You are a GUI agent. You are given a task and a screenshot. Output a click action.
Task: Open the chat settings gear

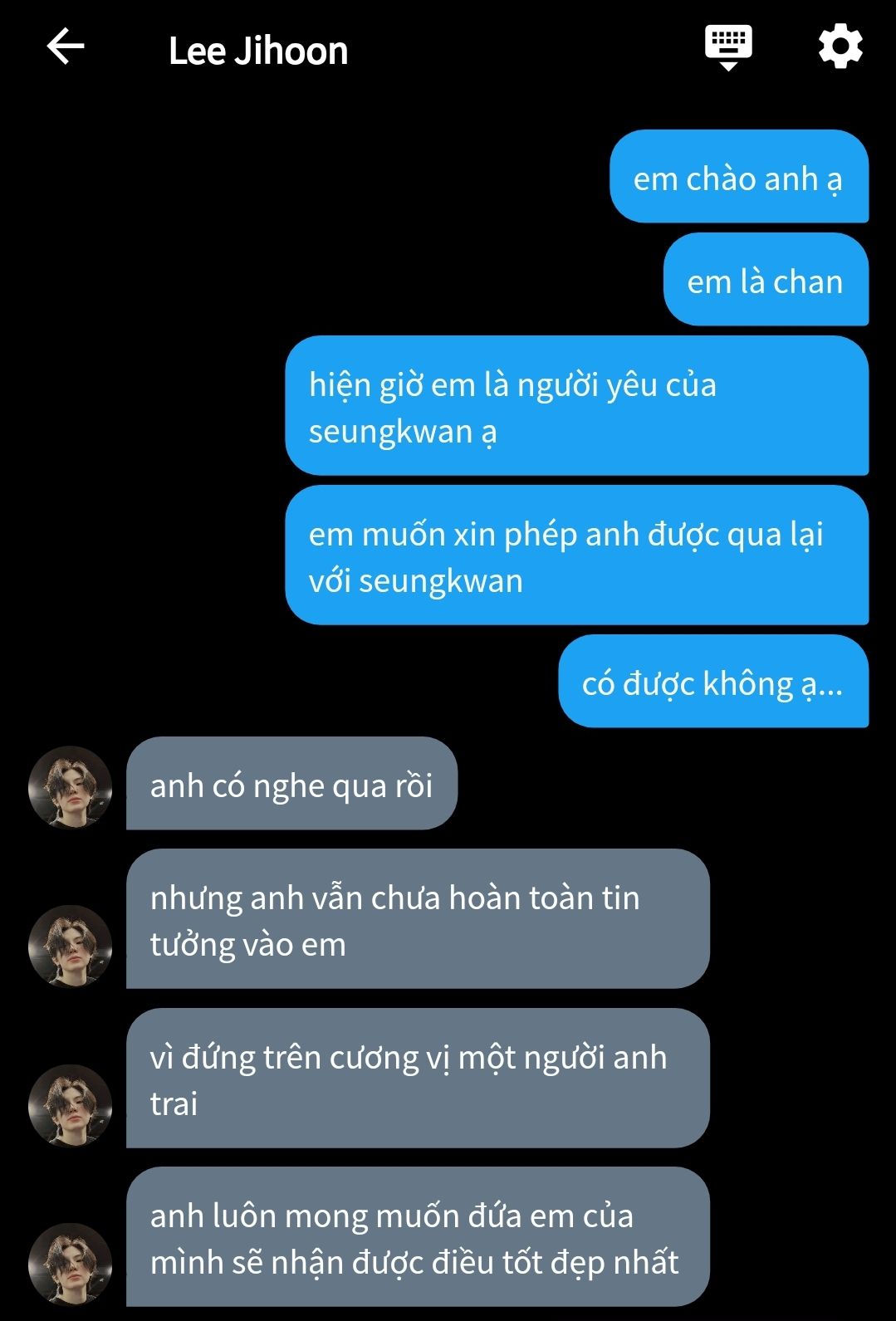coord(840,47)
